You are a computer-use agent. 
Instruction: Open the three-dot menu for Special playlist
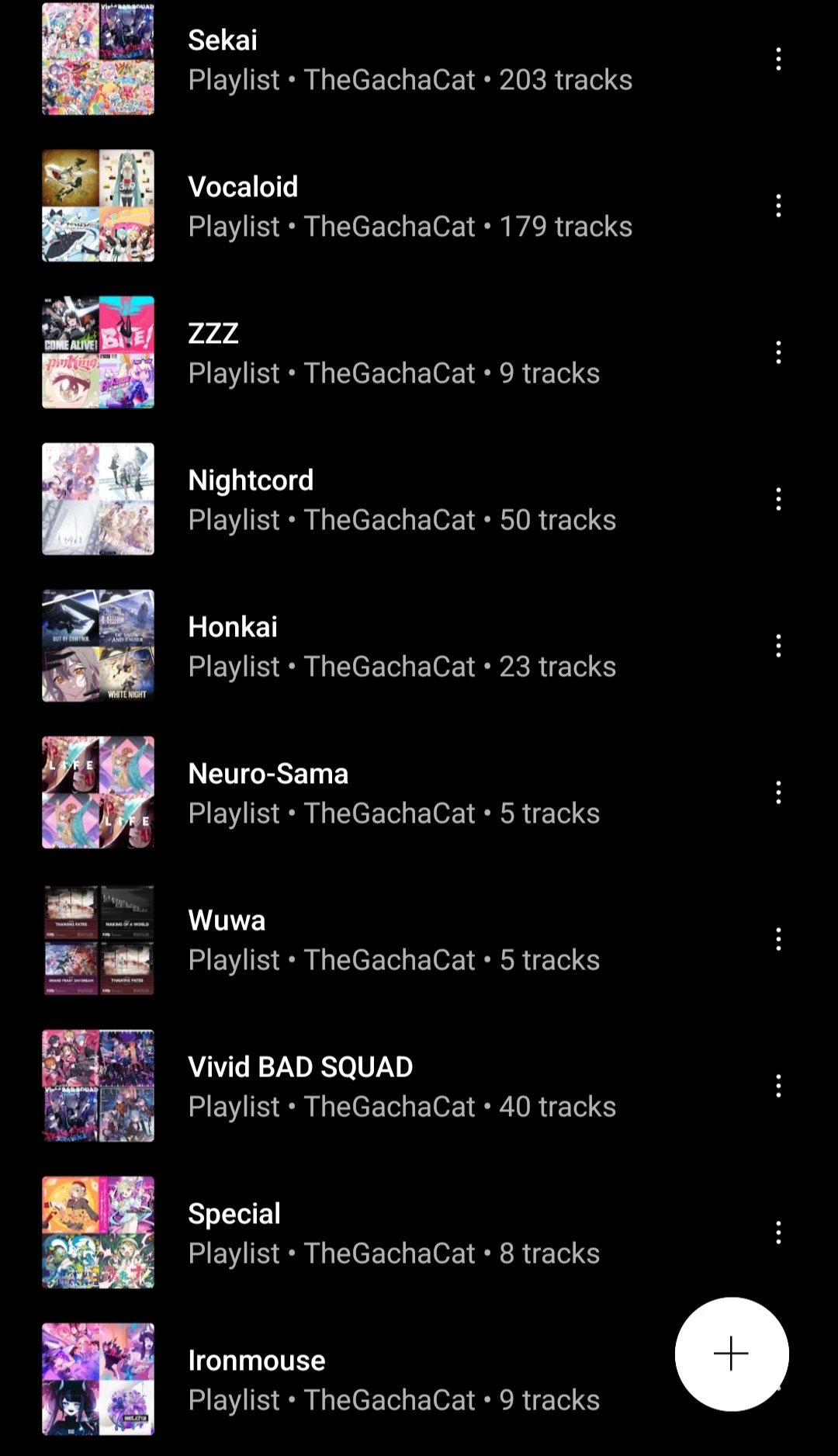[778, 1232]
